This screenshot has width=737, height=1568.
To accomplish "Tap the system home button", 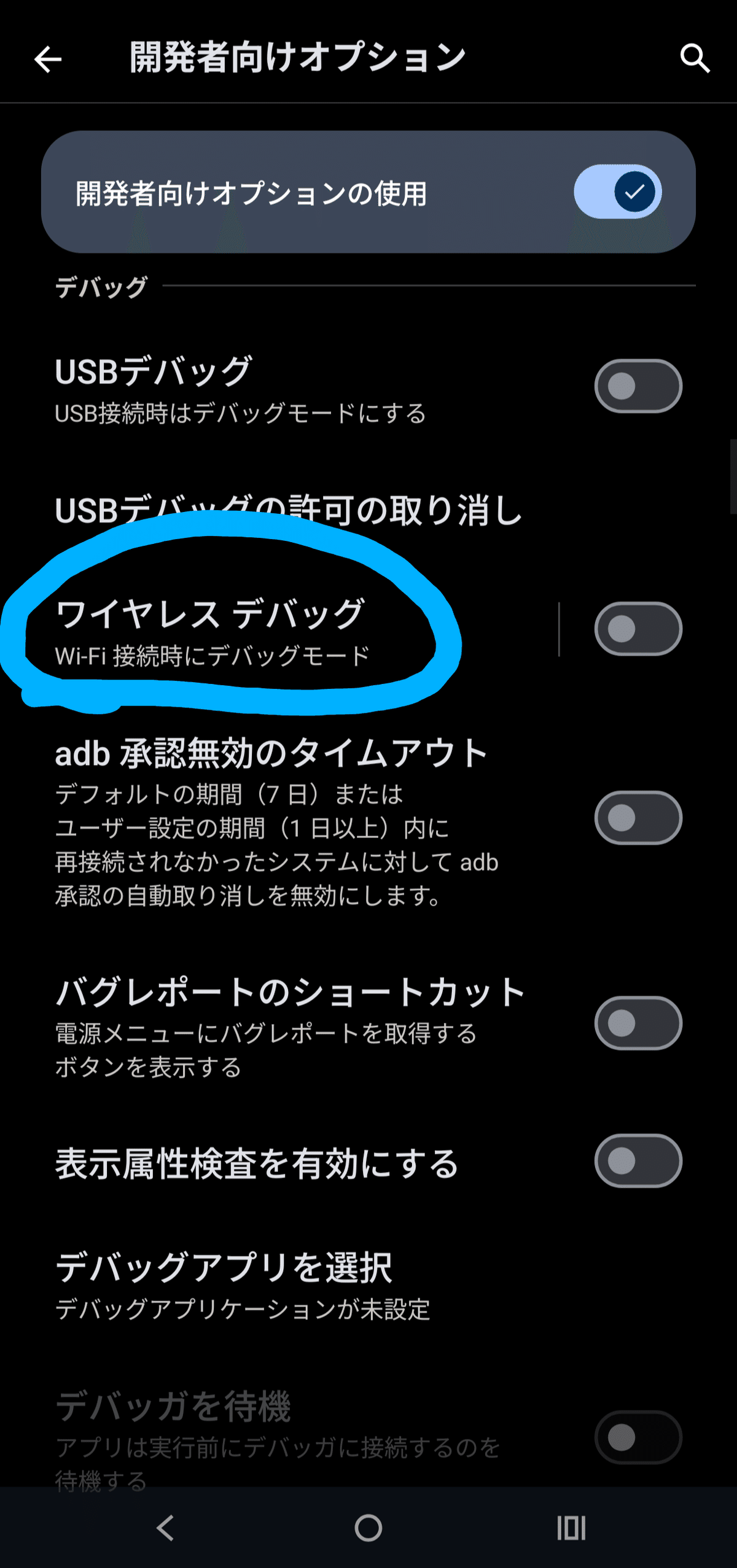I will coord(368,1528).
